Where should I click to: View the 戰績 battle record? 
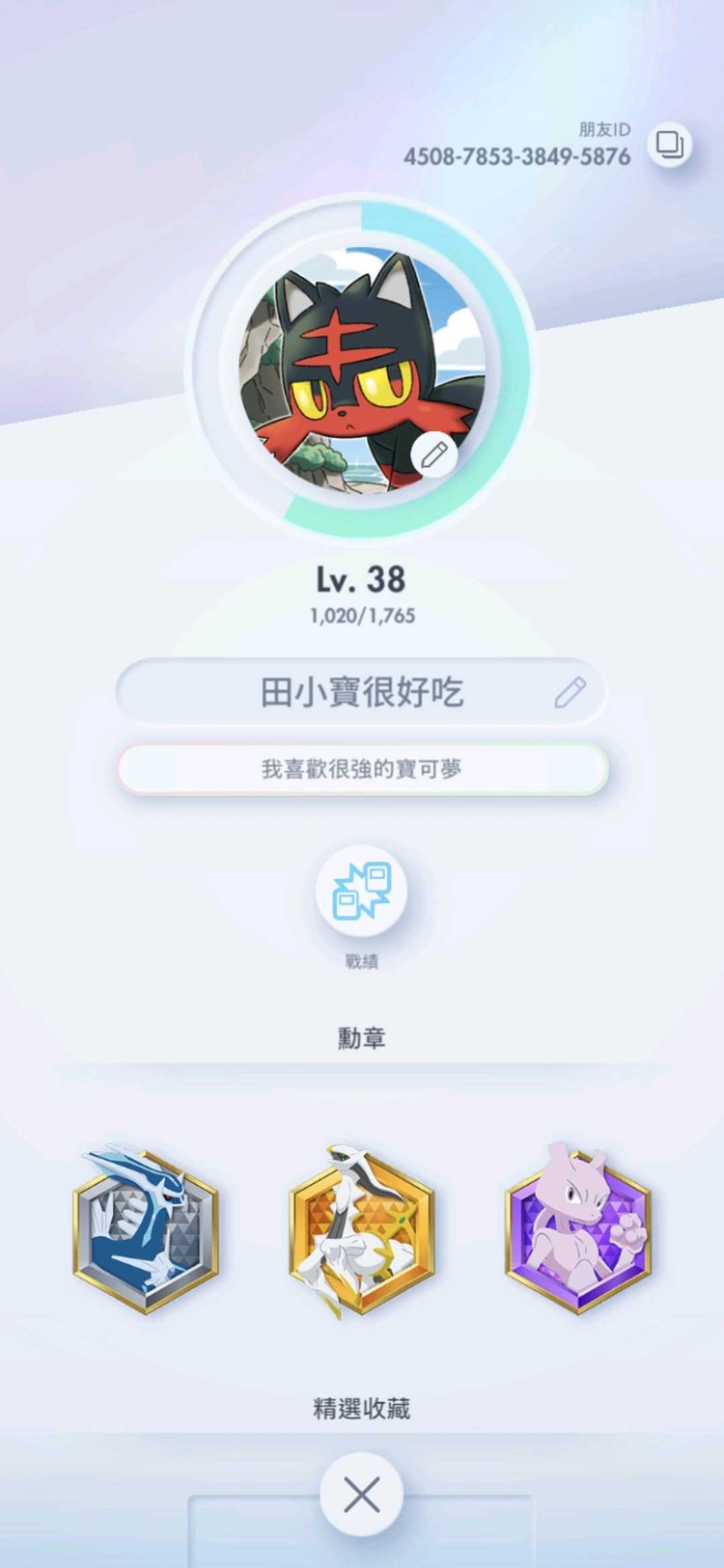point(361,891)
